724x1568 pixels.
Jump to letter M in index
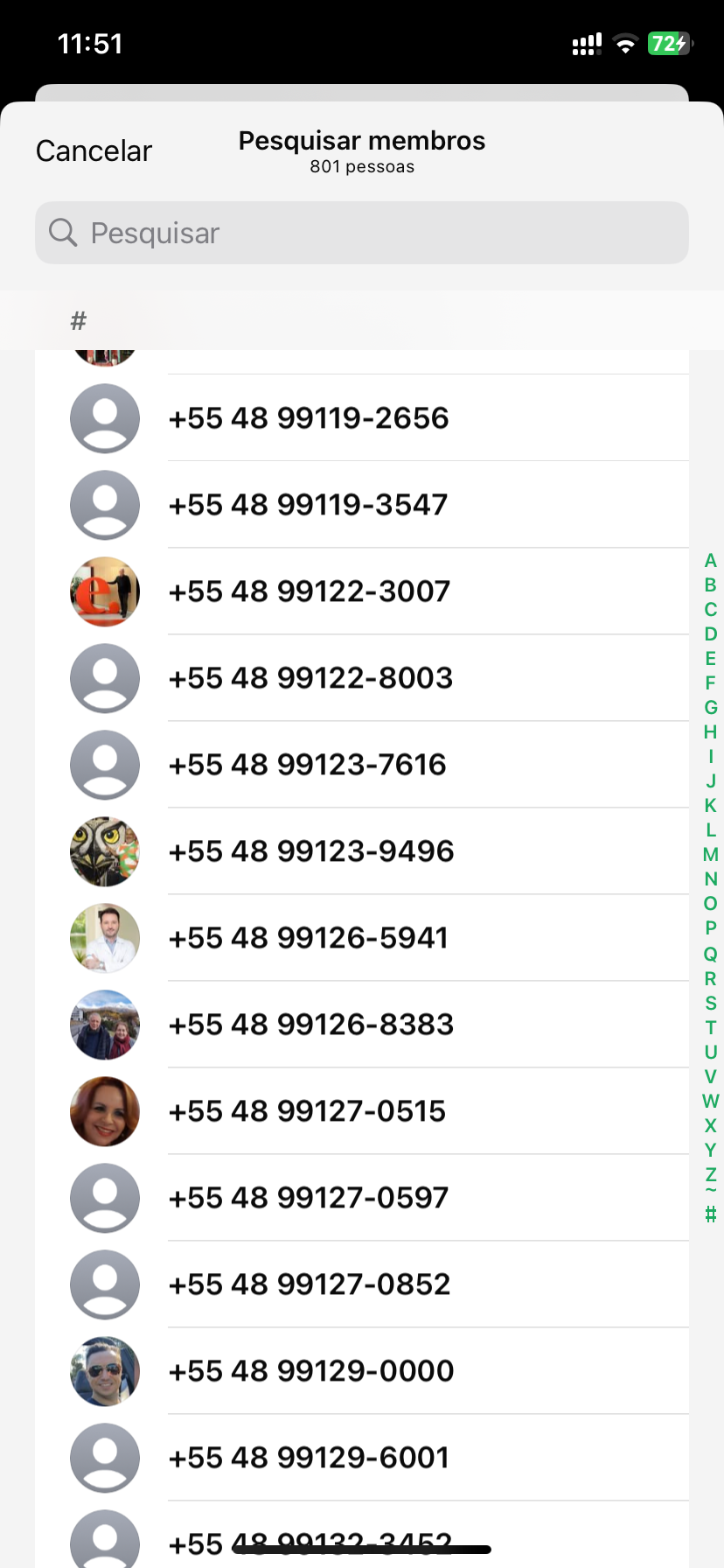click(710, 855)
